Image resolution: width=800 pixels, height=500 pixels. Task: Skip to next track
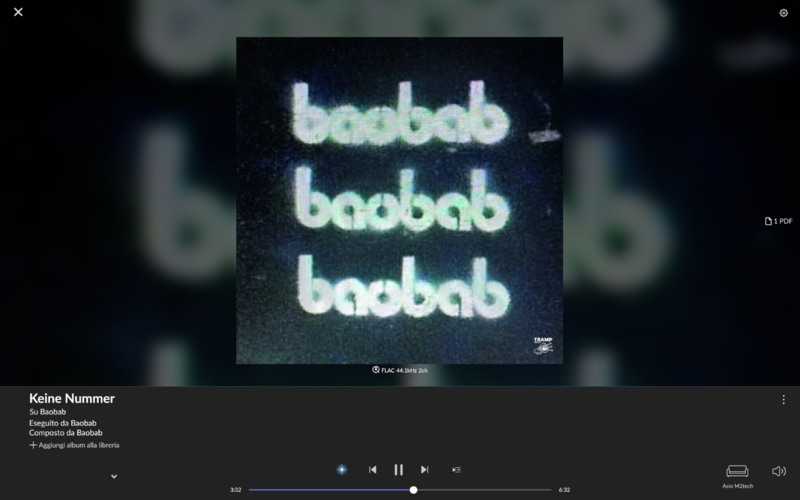pyautogui.click(x=424, y=469)
